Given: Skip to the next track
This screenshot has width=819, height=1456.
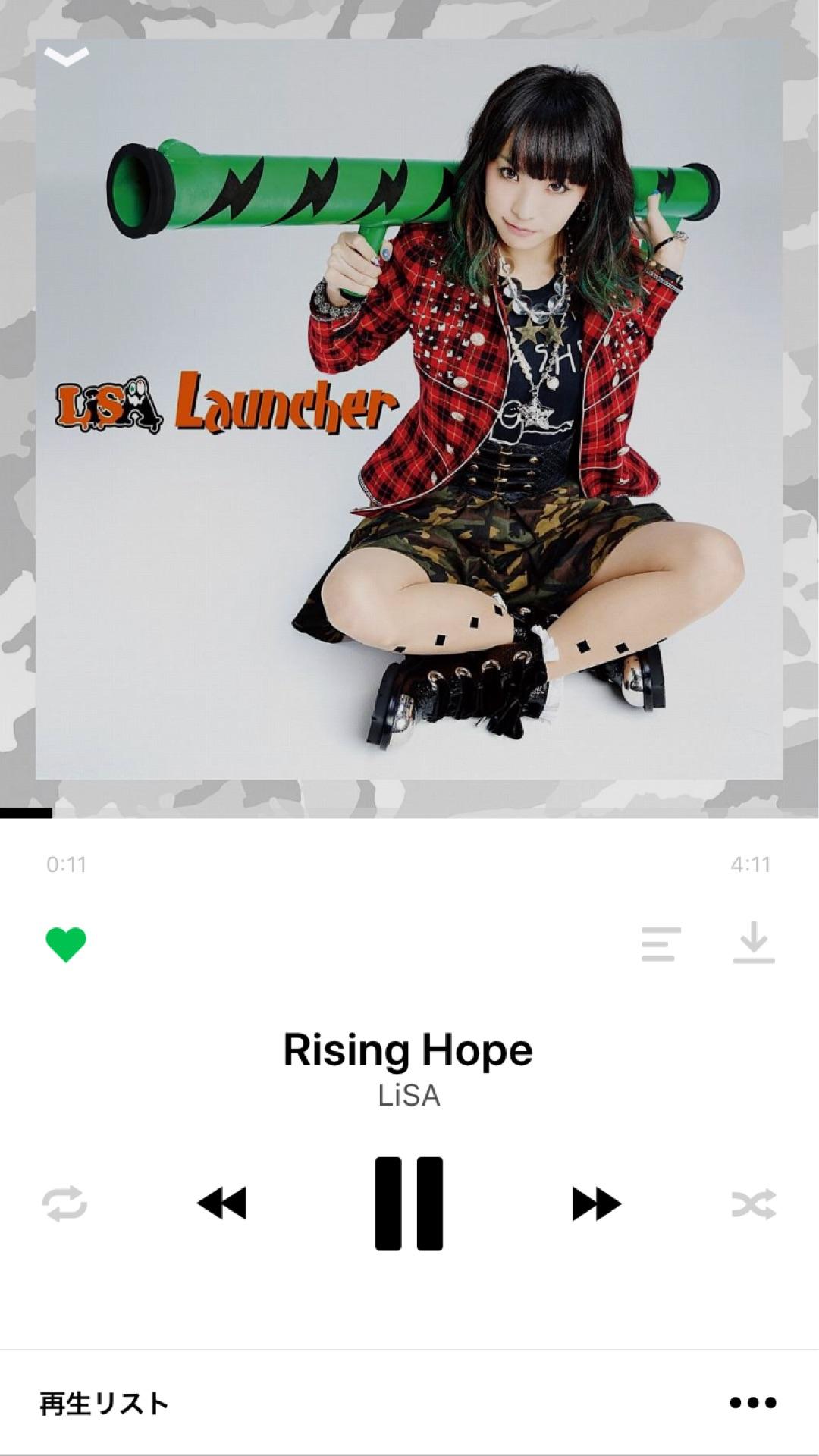Looking at the screenshot, I should click(596, 1203).
